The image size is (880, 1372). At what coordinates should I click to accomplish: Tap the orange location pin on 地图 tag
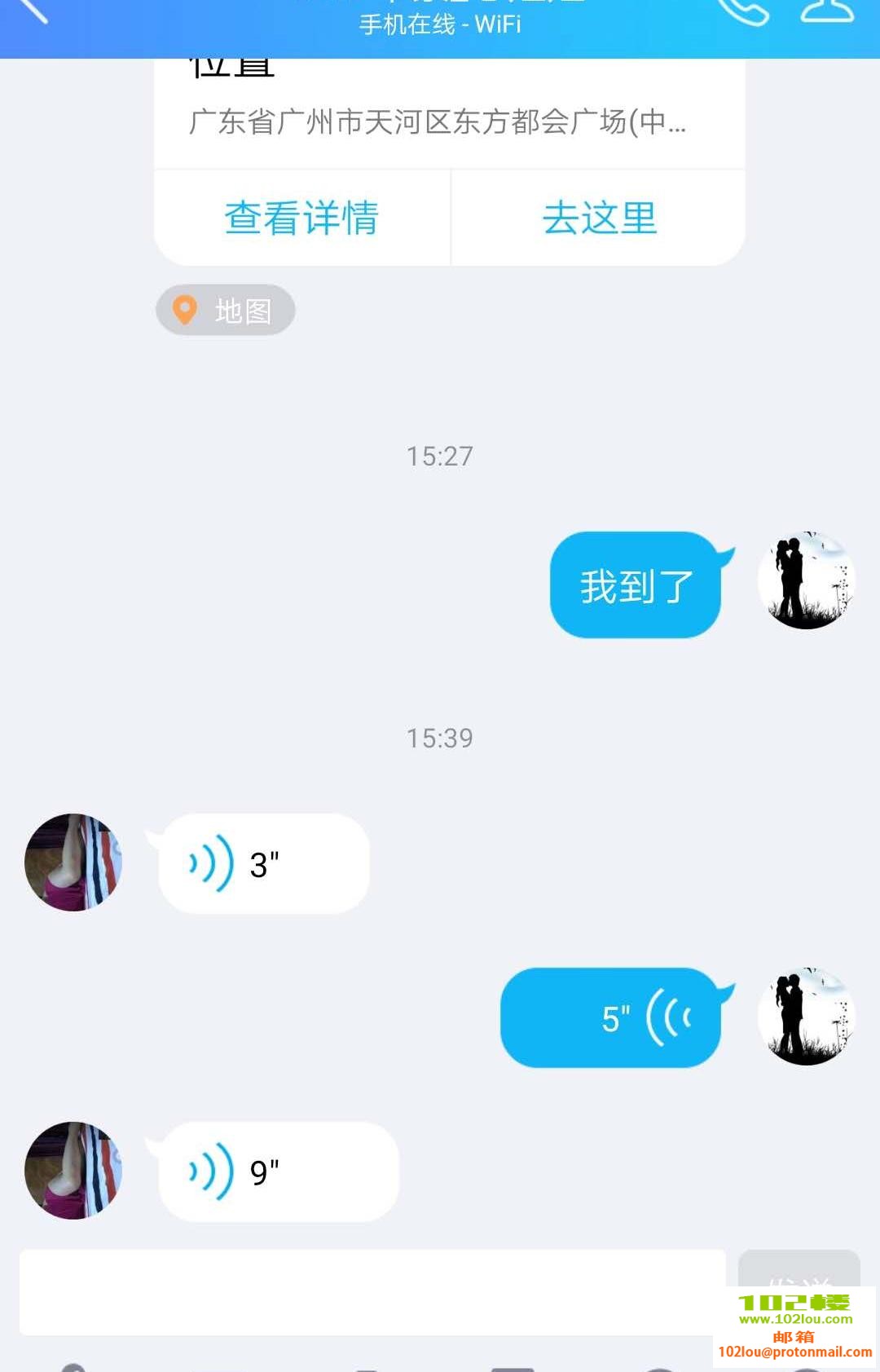point(183,309)
